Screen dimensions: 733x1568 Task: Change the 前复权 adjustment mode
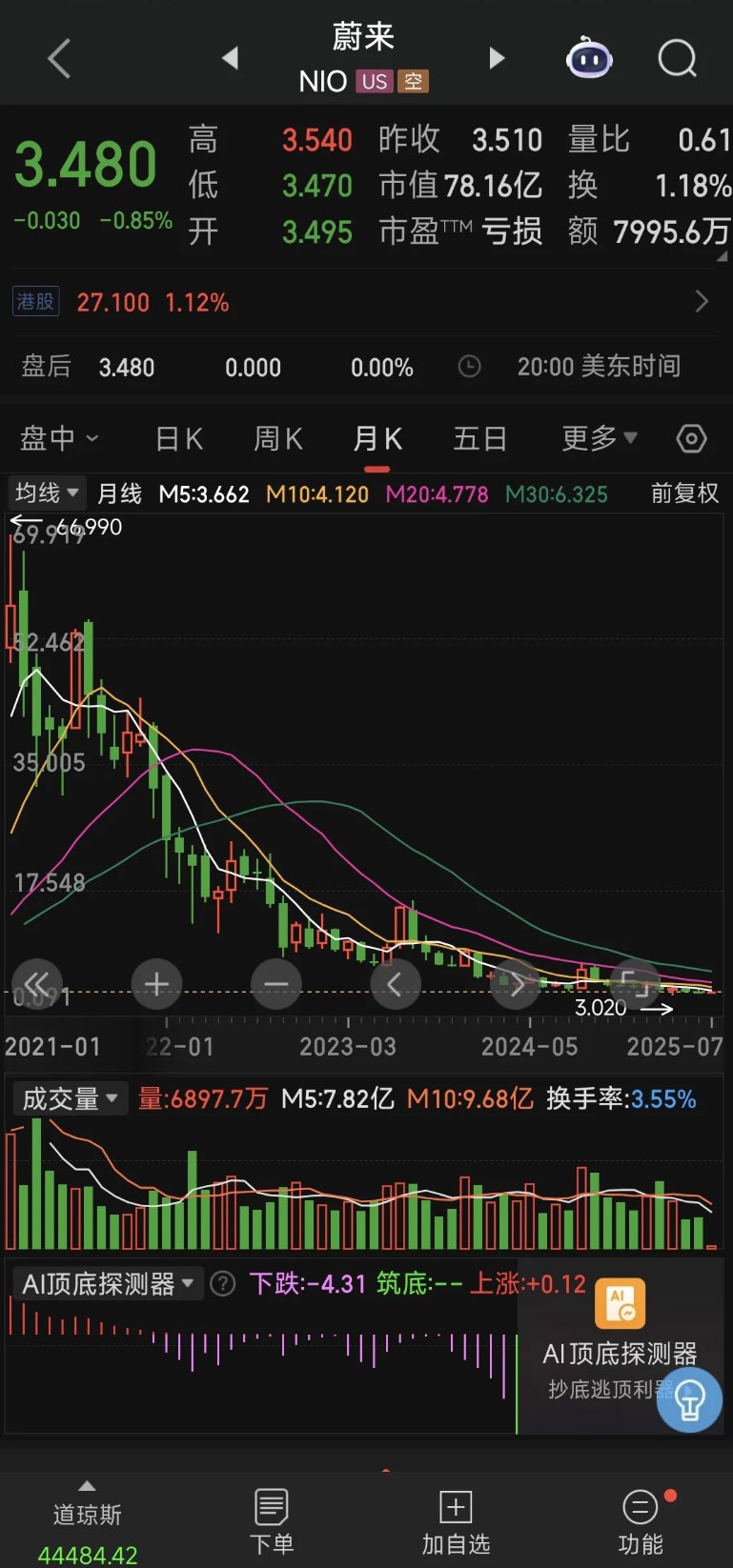(683, 493)
